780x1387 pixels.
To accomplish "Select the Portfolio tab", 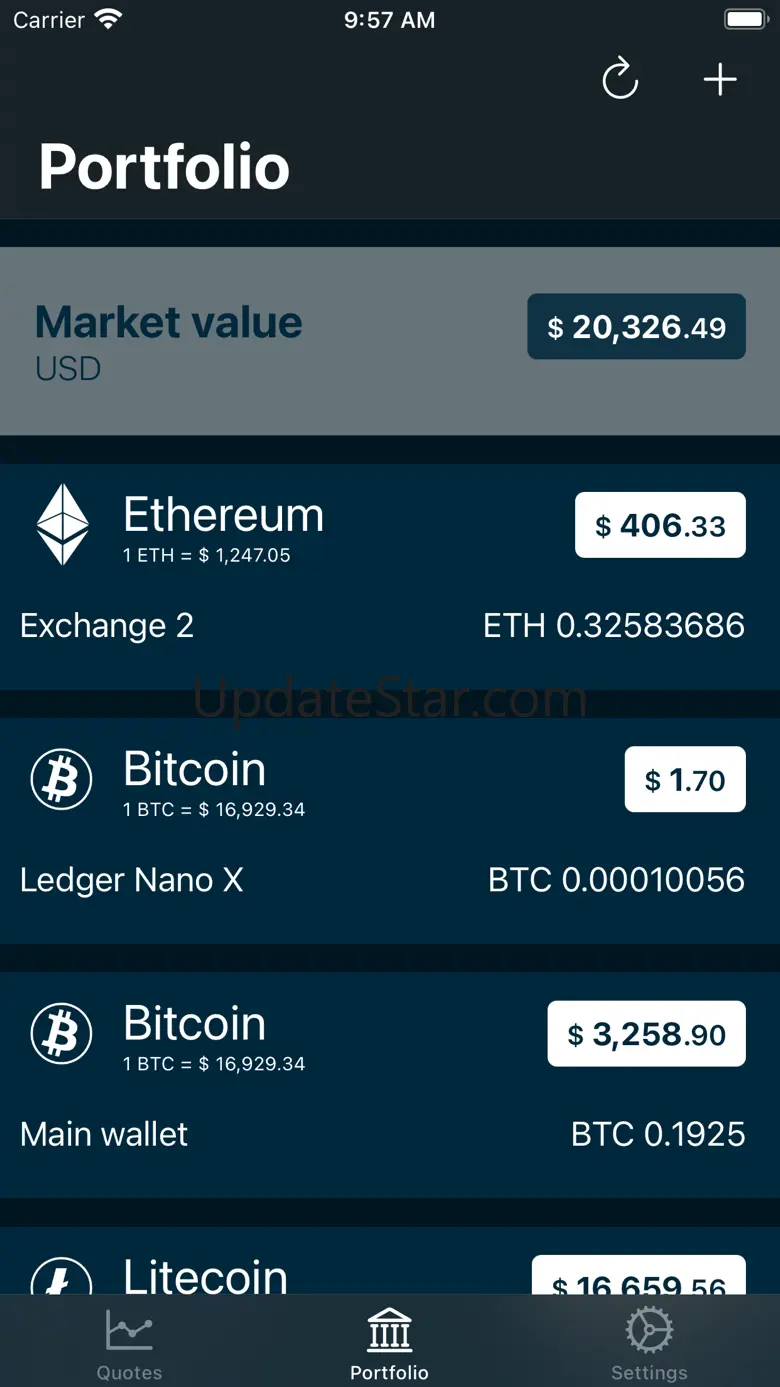I will point(389,1345).
